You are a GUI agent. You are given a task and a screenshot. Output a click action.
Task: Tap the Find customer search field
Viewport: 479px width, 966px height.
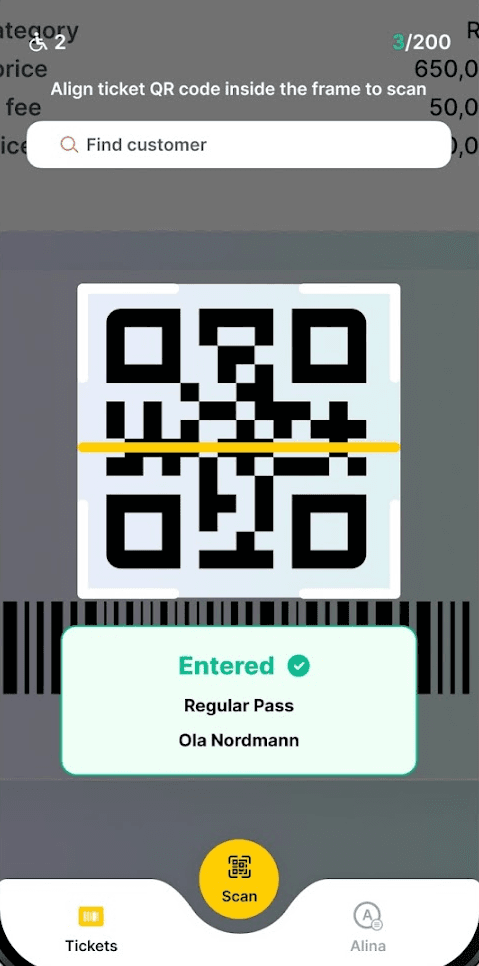coord(239,145)
